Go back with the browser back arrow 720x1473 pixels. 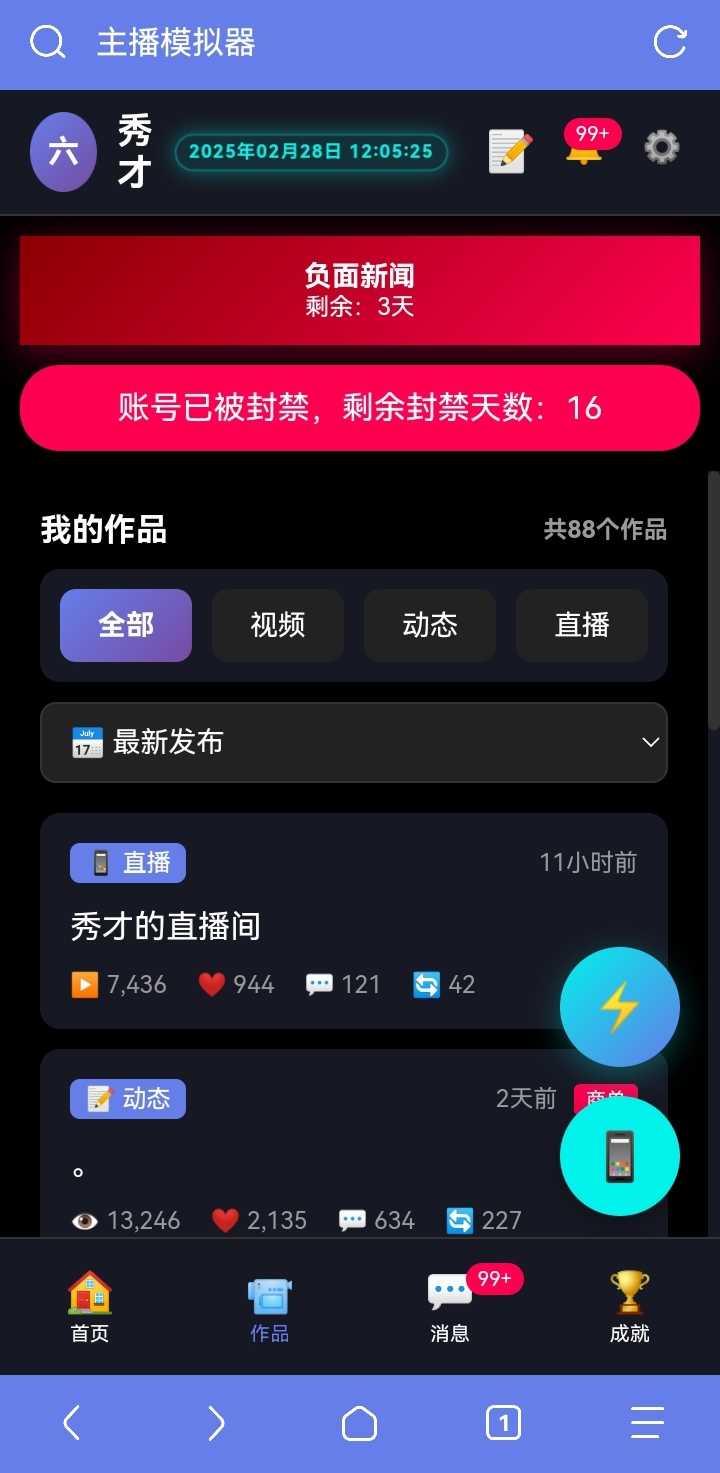pos(71,1422)
